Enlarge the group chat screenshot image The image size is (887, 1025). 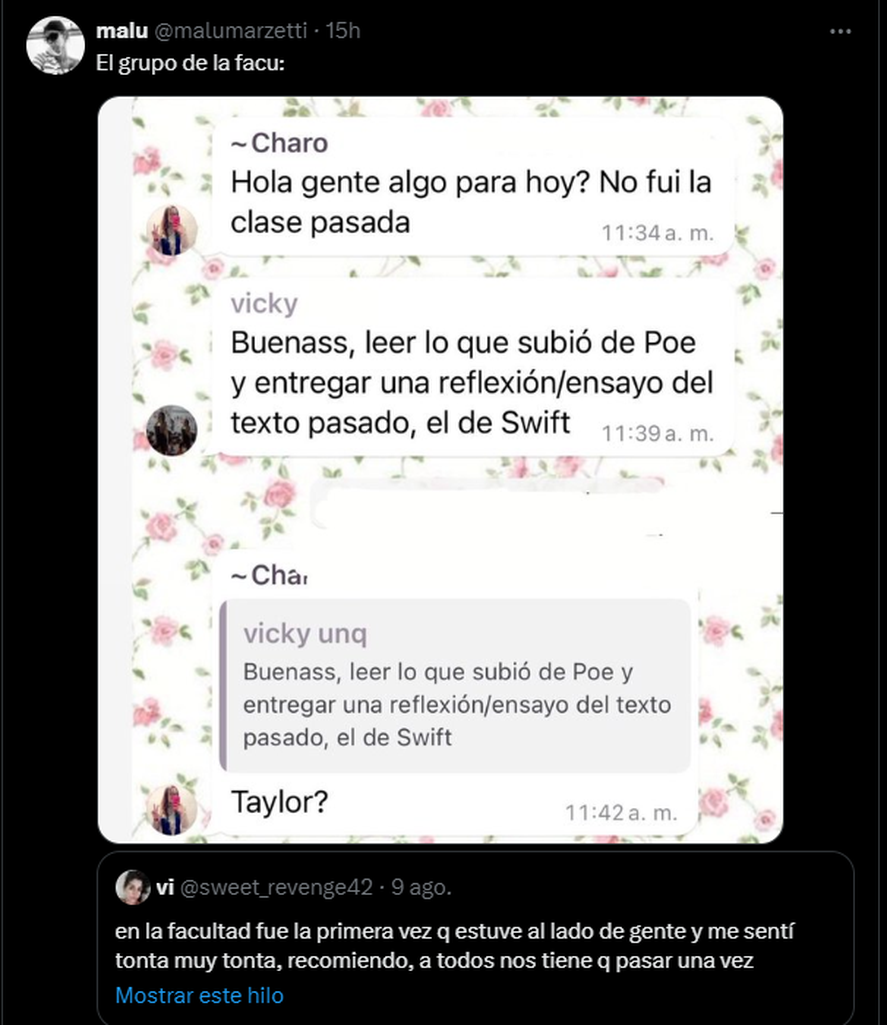point(440,470)
